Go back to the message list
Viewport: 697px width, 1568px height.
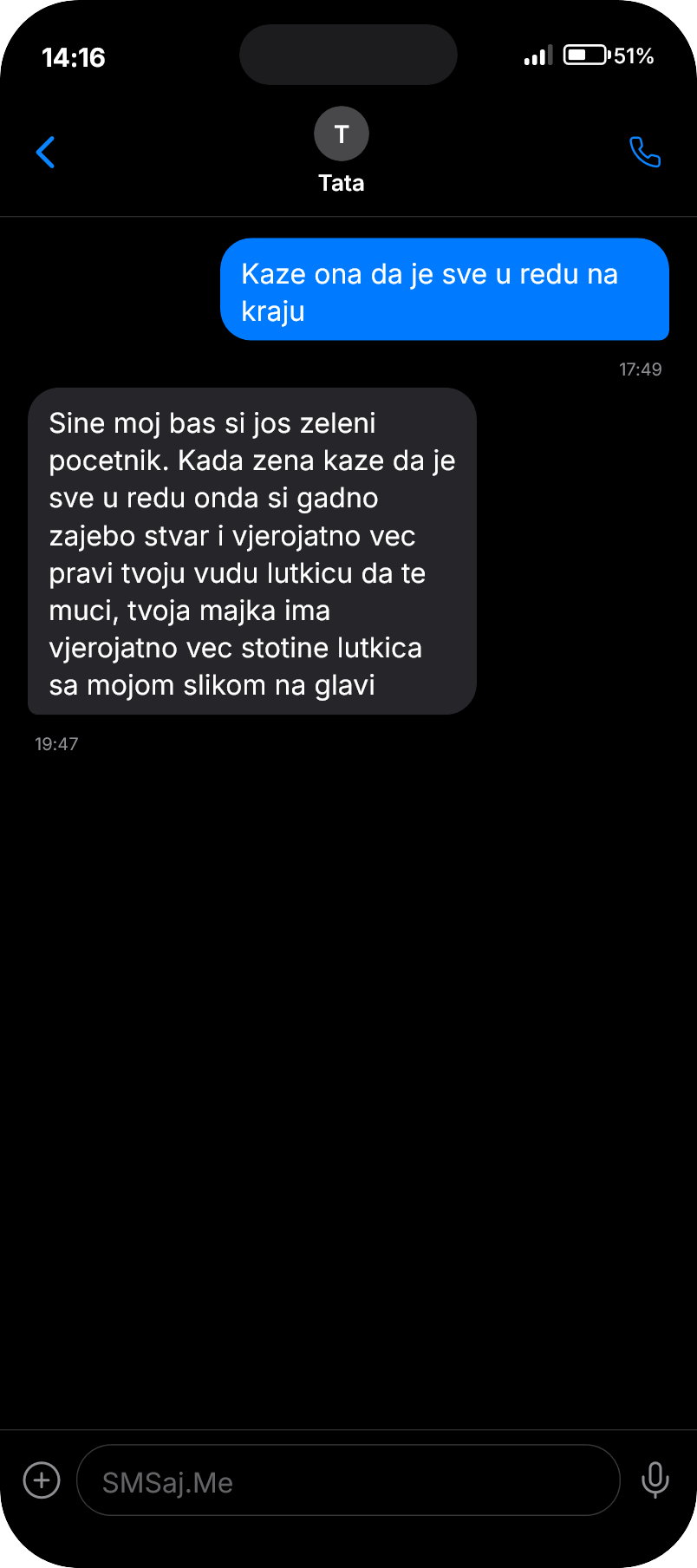(x=46, y=153)
